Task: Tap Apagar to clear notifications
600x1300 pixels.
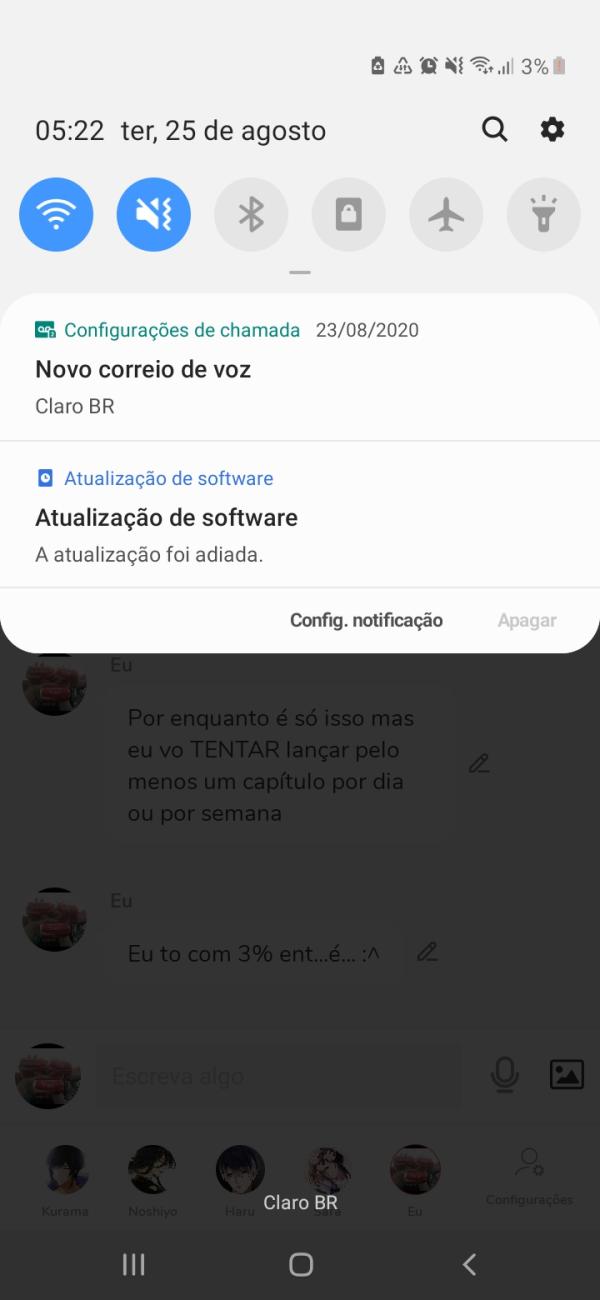Action: [x=527, y=620]
